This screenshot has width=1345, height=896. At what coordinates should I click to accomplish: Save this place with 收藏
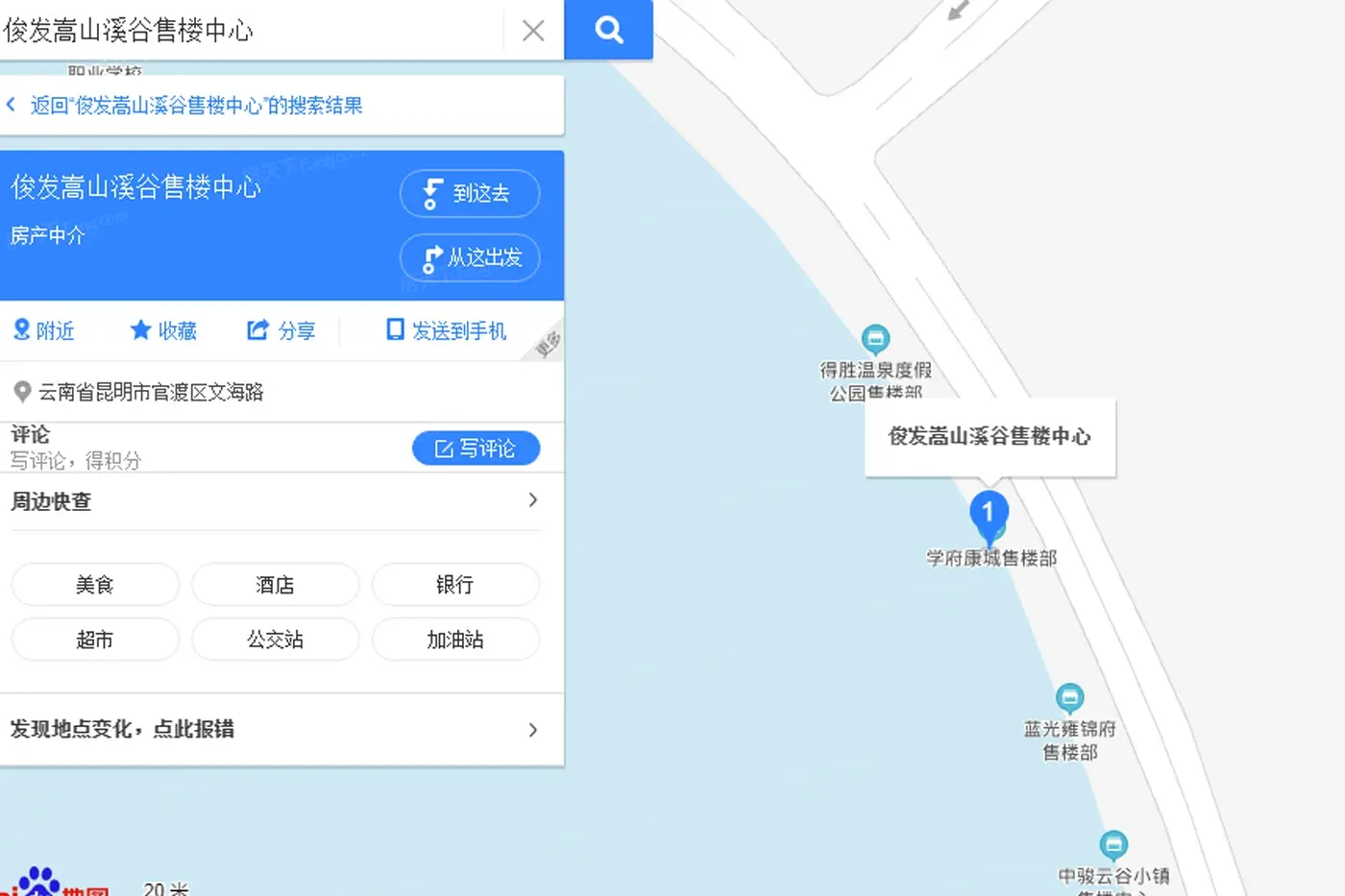click(163, 331)
